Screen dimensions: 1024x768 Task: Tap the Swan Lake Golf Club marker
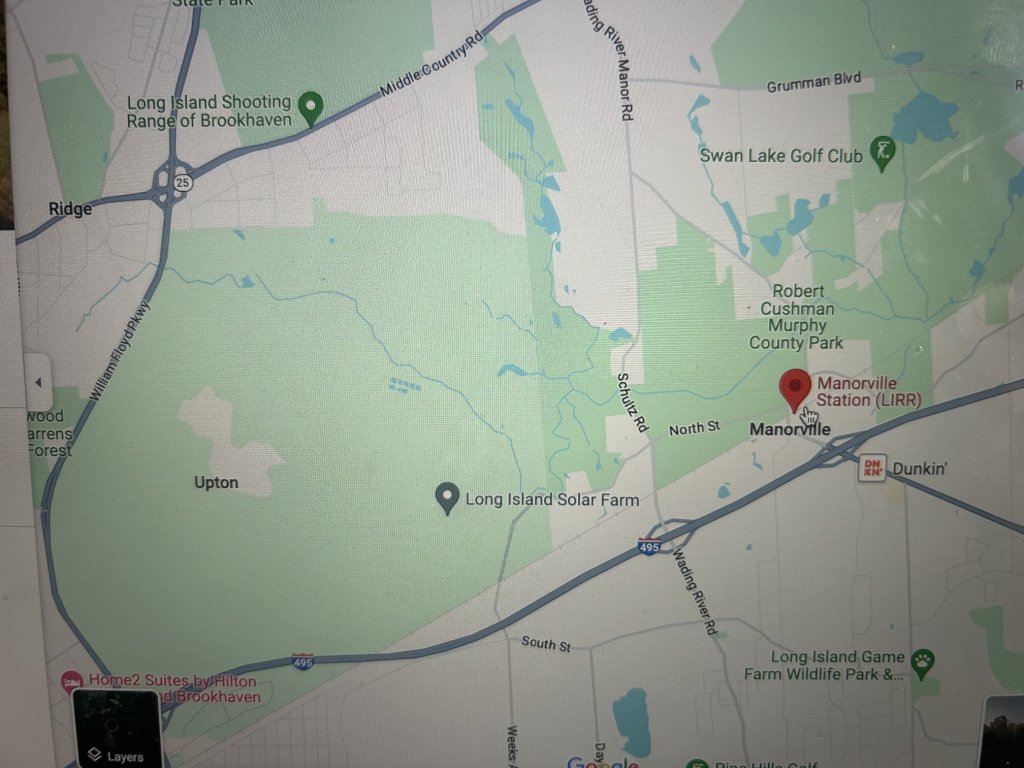click(882, 153)
